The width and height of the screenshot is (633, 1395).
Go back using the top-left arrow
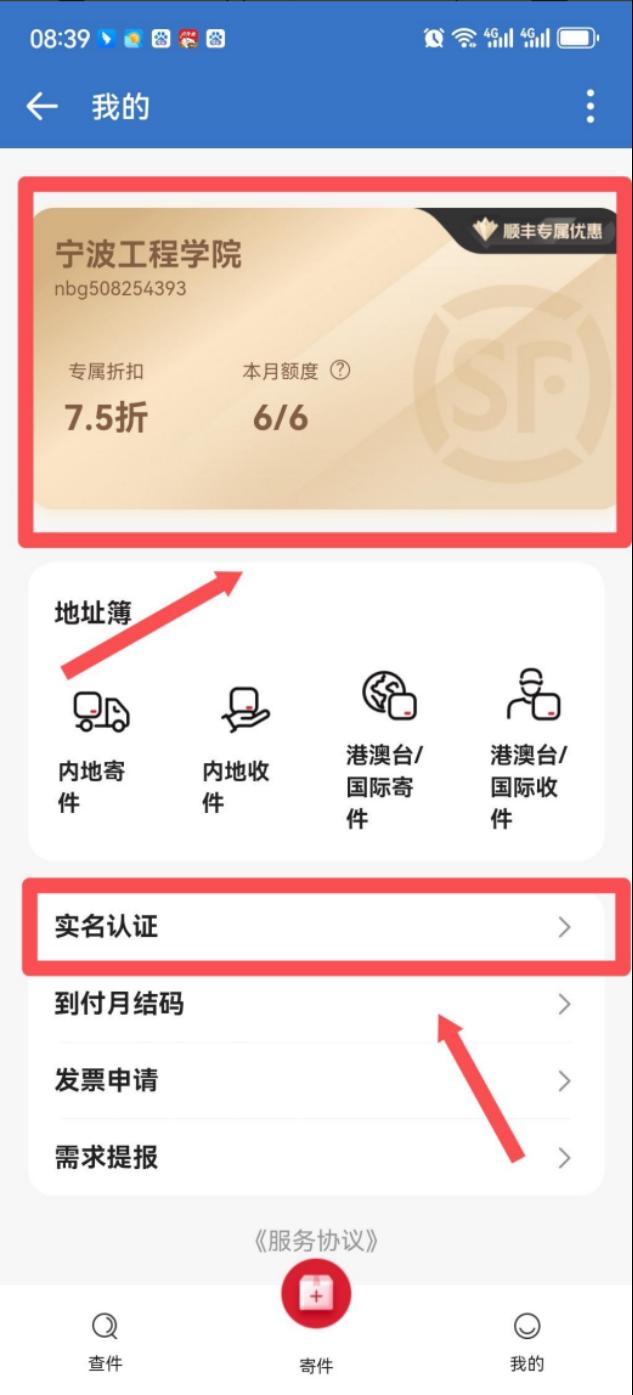42,106
